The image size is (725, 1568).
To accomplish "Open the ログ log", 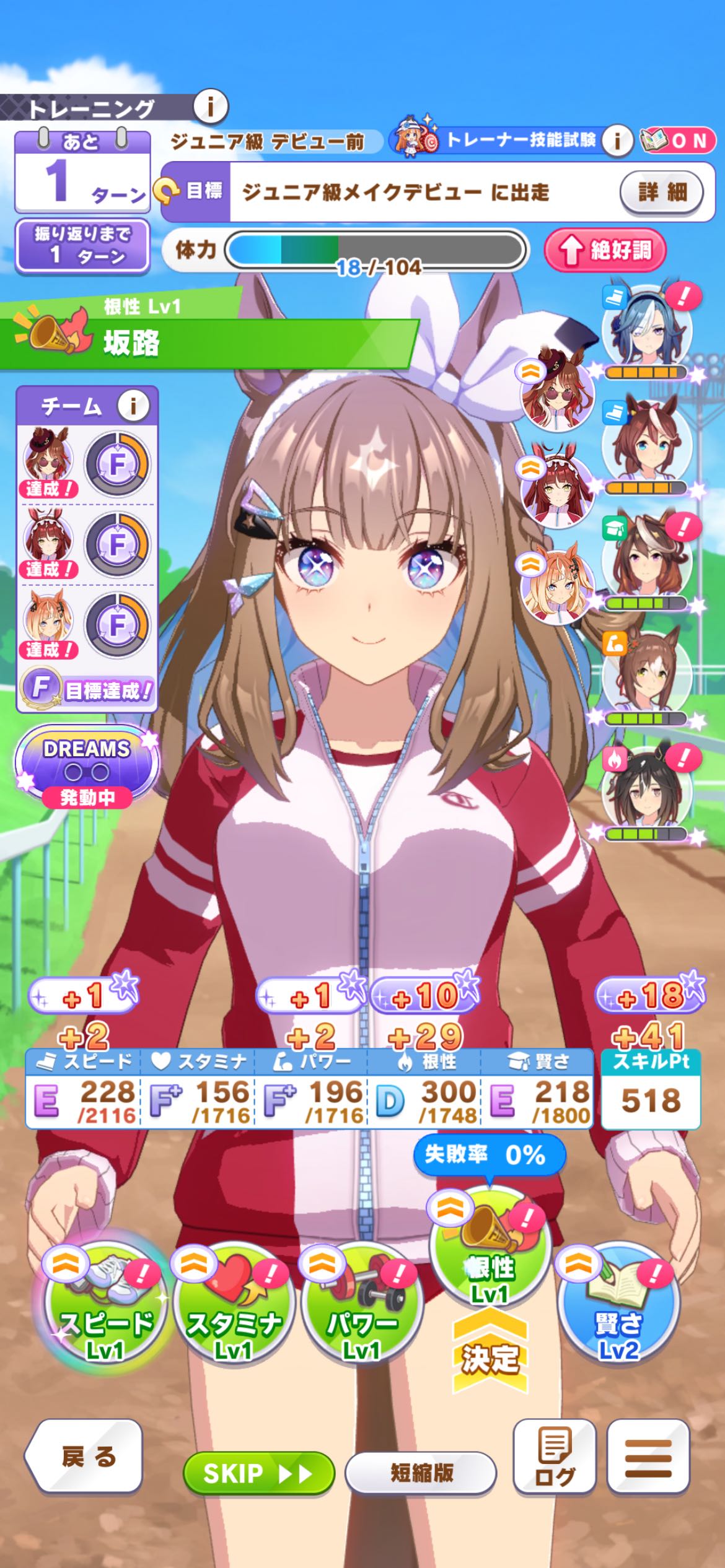I will (x=554, y=1457).
